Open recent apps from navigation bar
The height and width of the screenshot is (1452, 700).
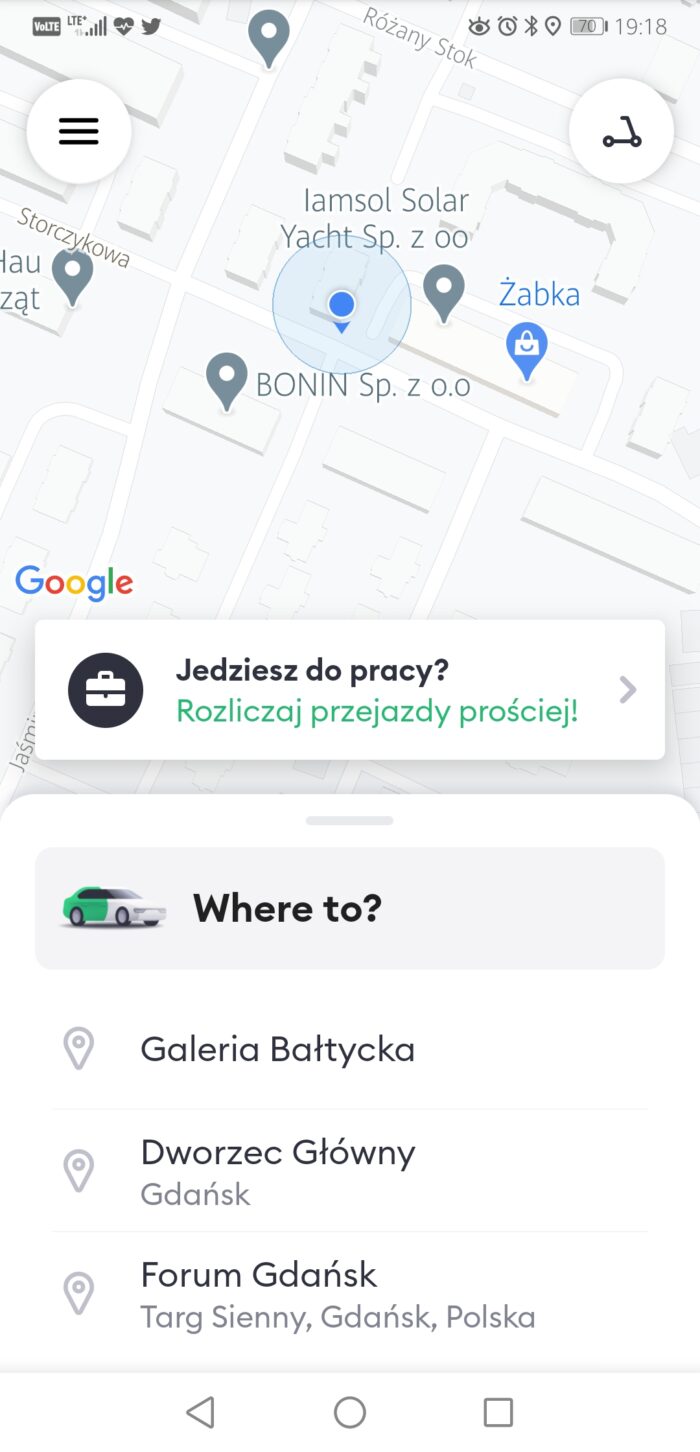click(x=498, y=1412)
